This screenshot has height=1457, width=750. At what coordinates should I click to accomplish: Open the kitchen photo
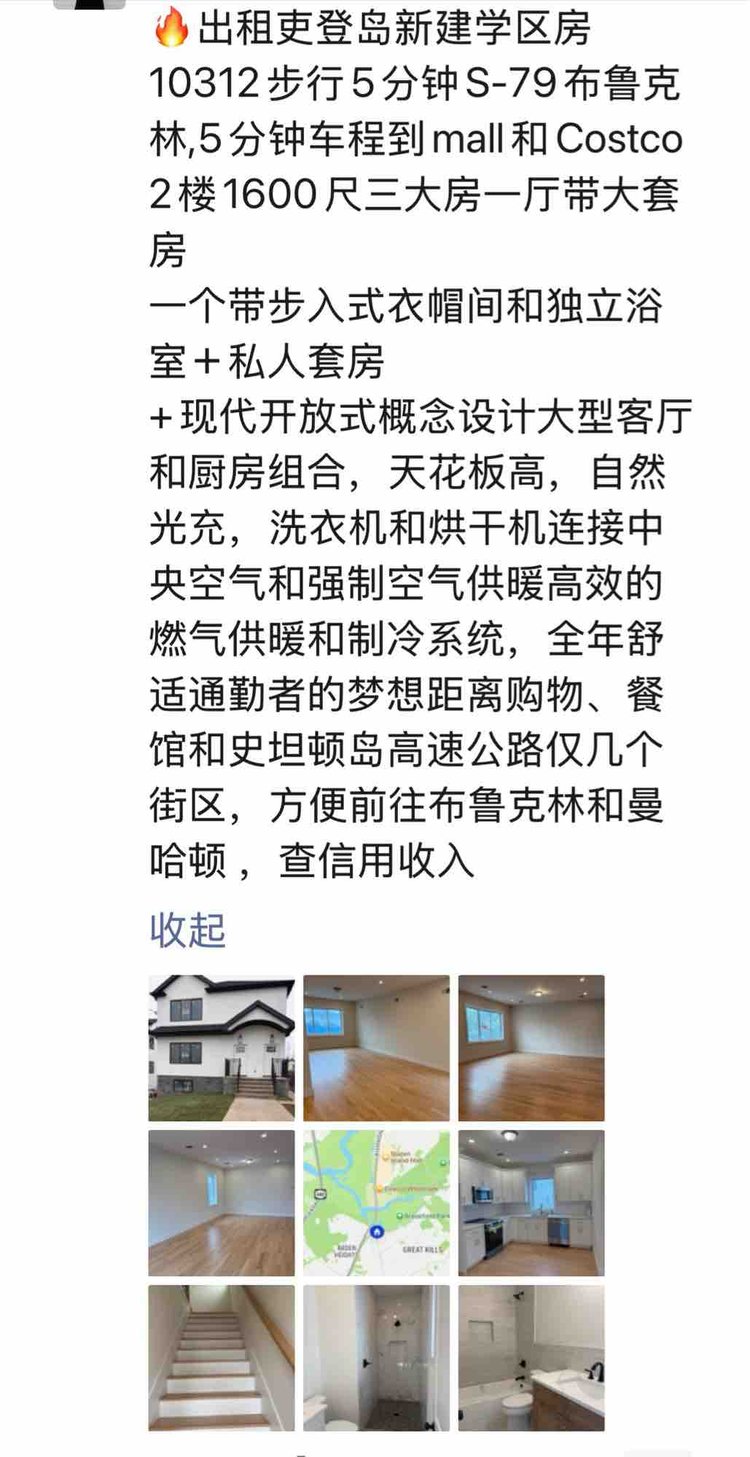(x=532, y=1203)
